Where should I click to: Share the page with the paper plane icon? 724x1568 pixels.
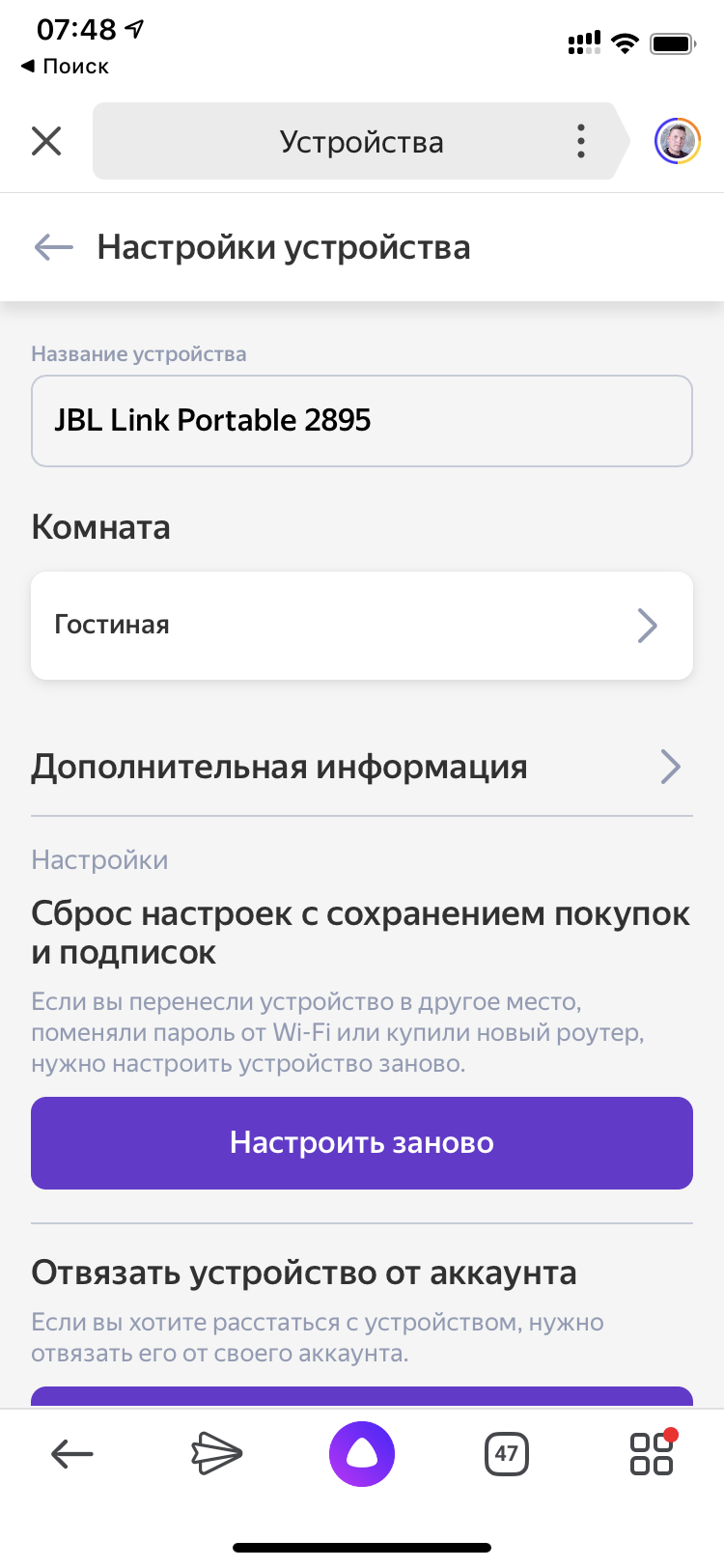click(x=216, y=1453)
